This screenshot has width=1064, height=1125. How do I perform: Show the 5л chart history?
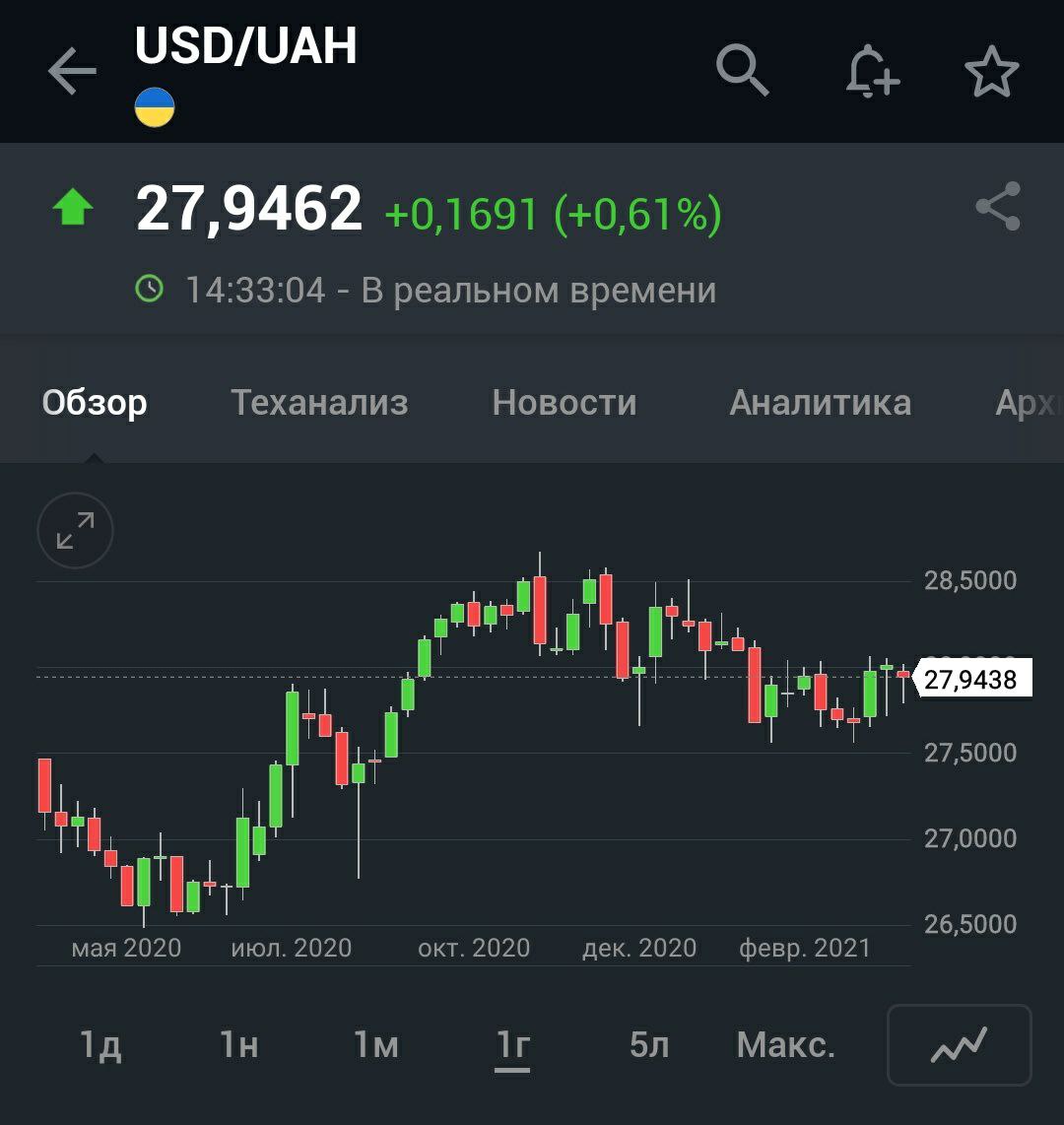(x=649, y=1044)
